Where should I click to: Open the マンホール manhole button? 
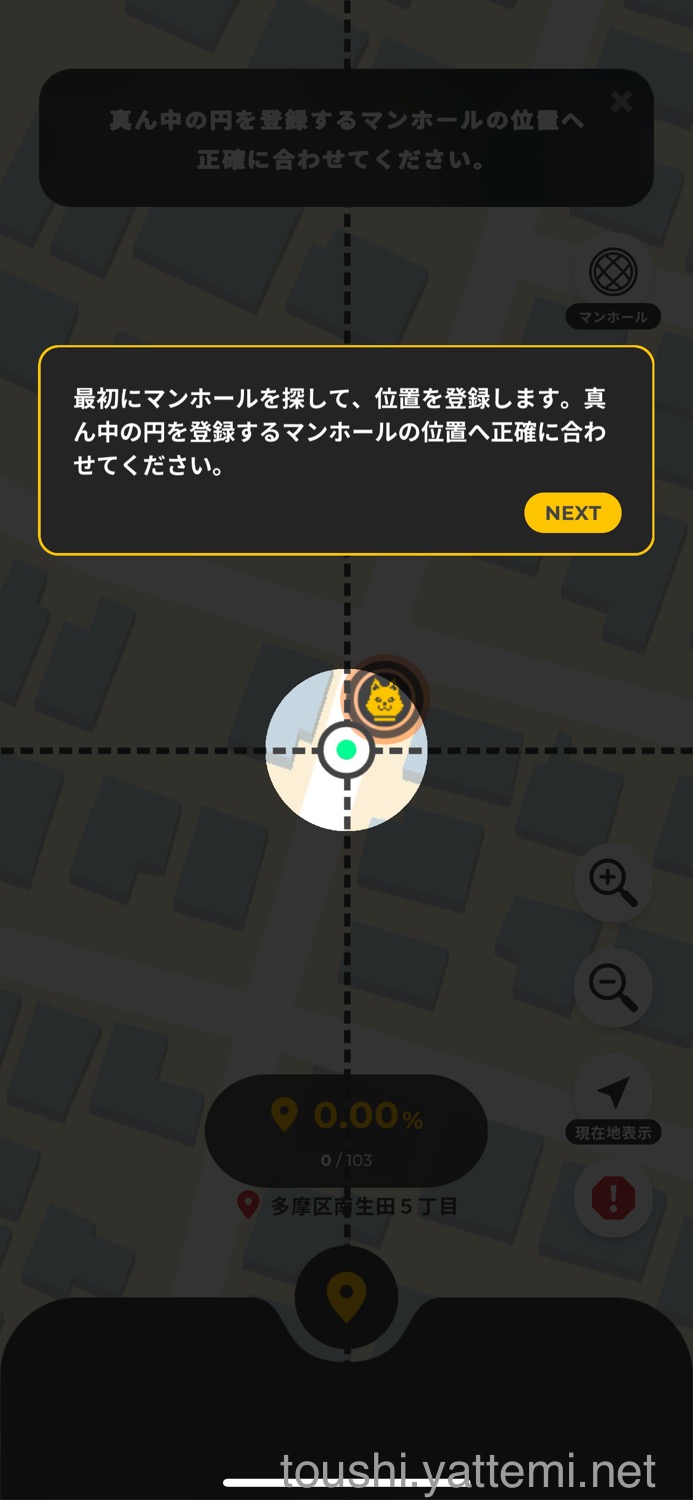coord(613,273)
